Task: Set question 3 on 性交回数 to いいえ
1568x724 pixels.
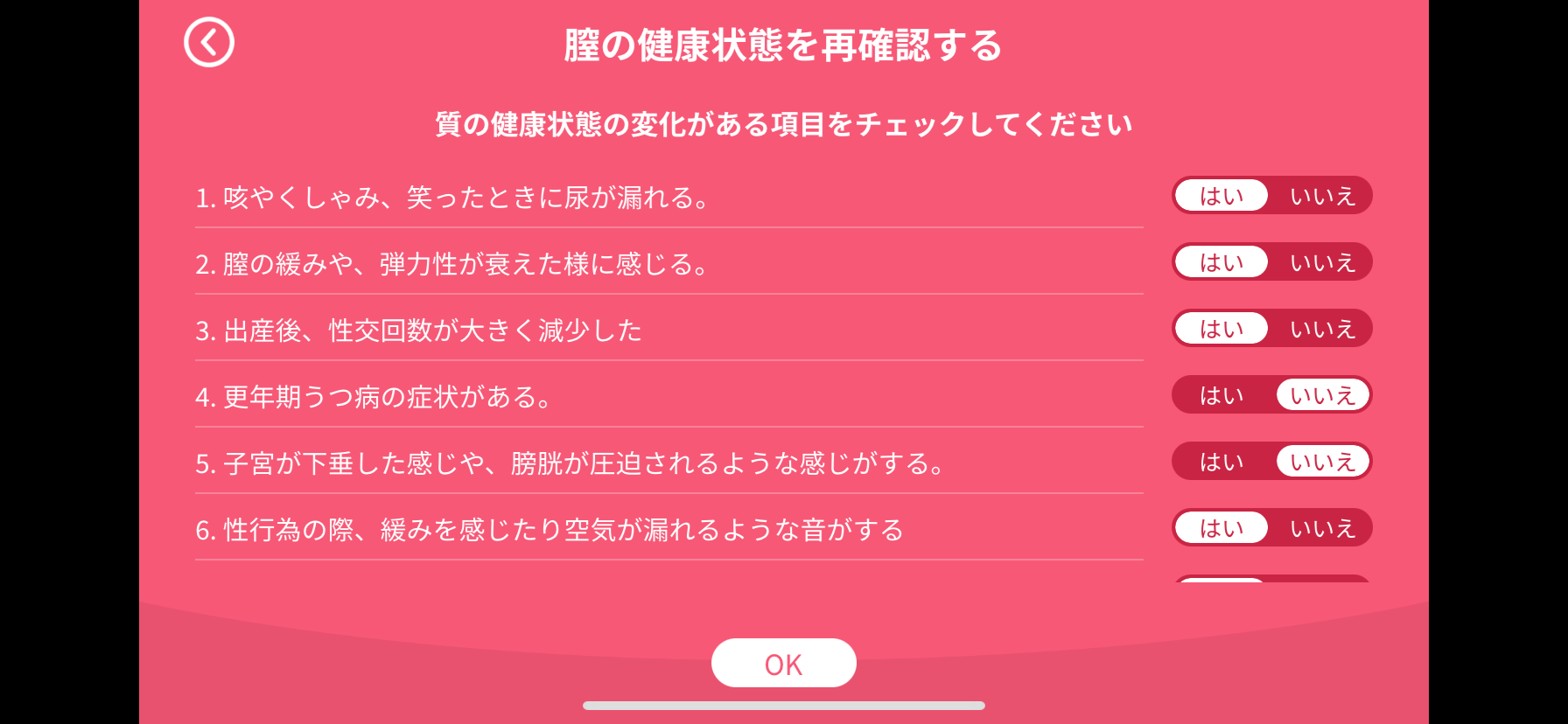Action: [1322, 329]
